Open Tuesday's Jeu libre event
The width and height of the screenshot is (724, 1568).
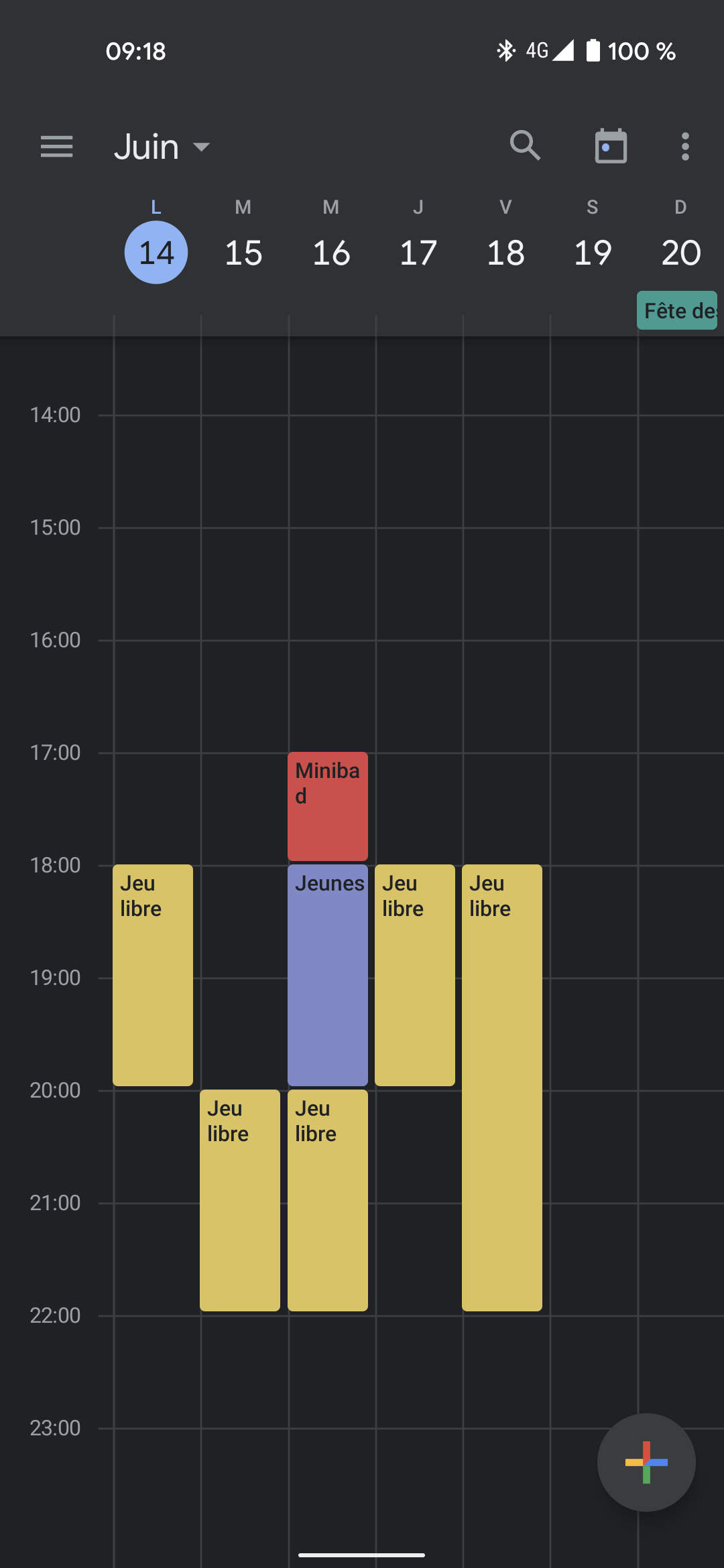[240, 1200]
